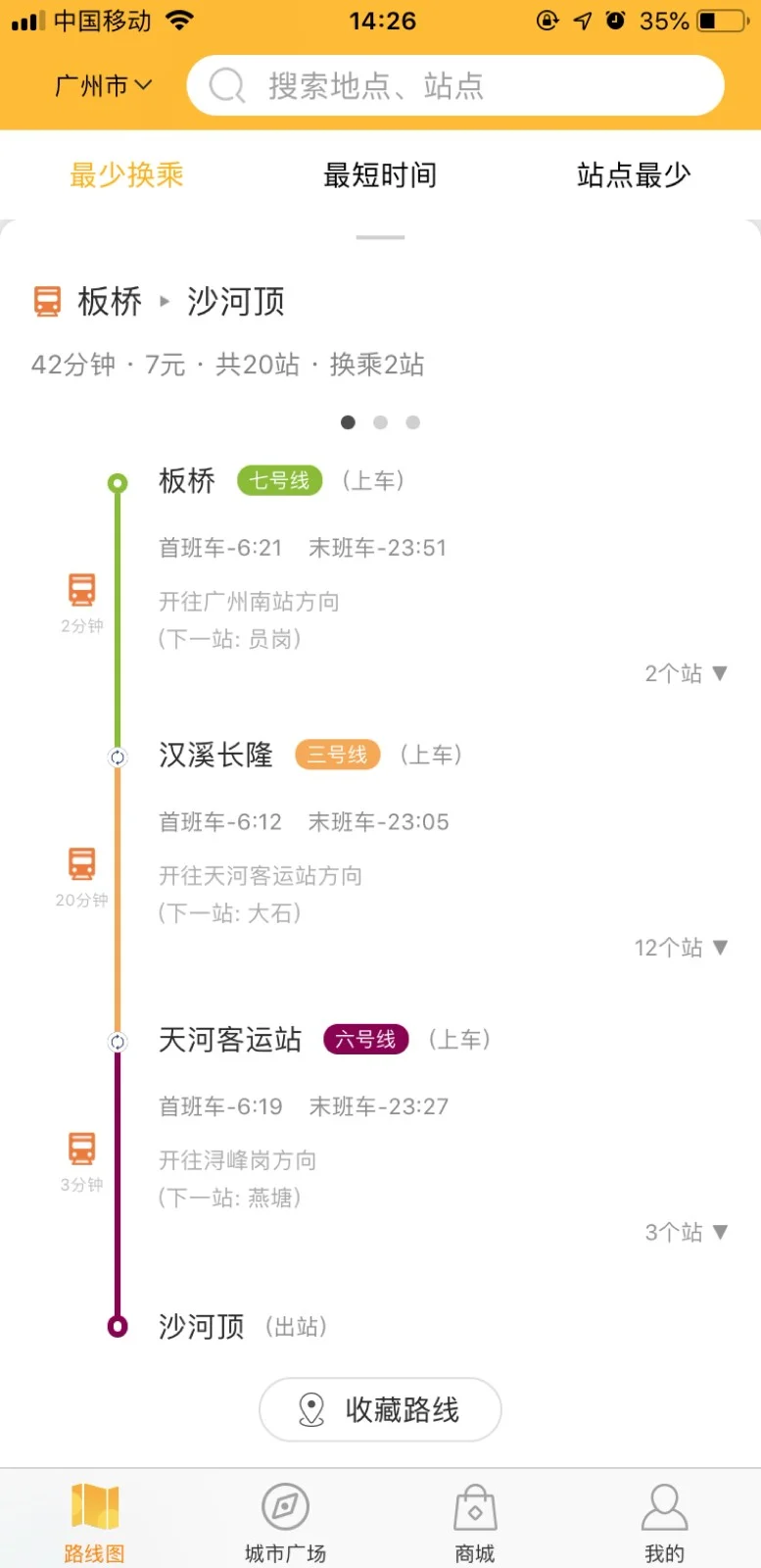Switch to the 站点最少 tab
The image size is (761, 1568).
(x=634, y=174)
